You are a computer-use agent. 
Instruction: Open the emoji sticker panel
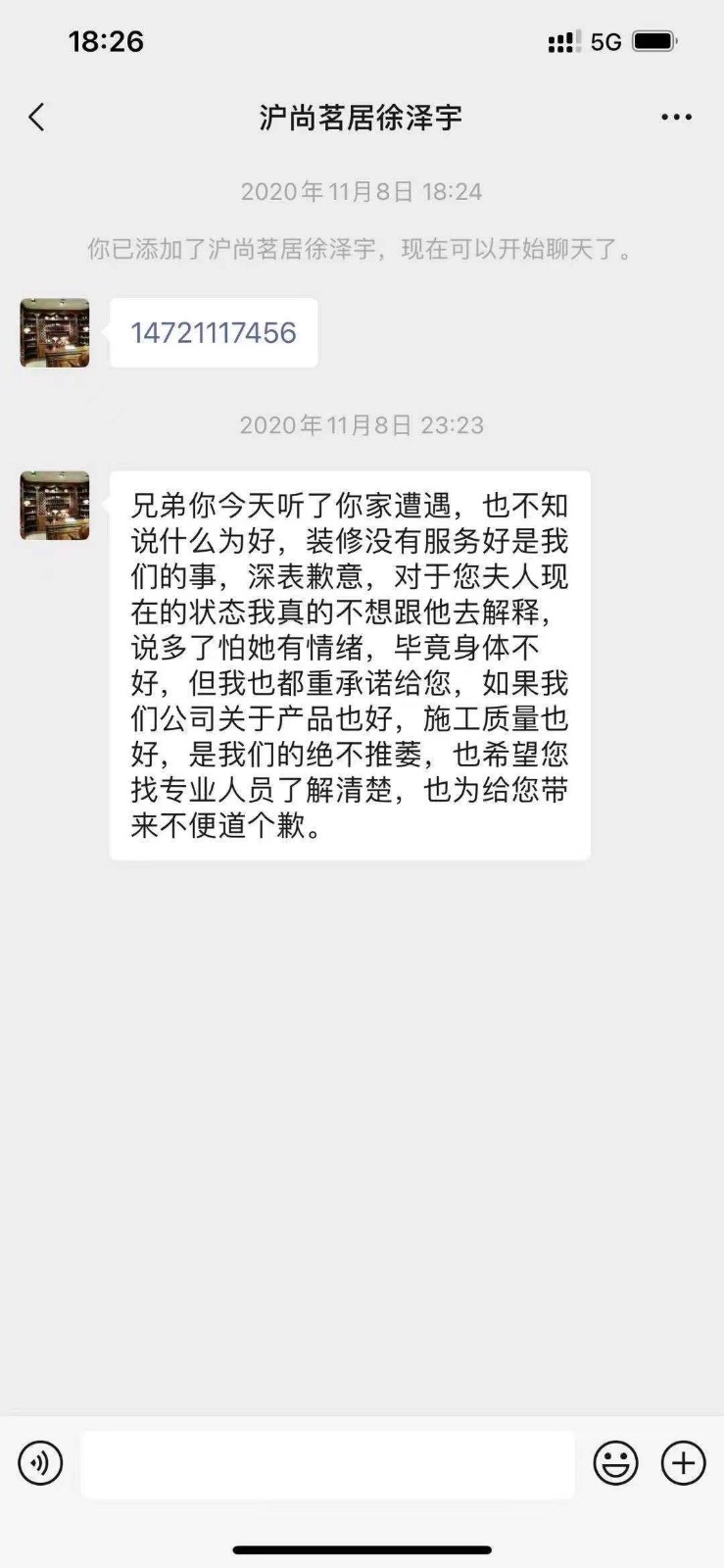[615, 1463]
